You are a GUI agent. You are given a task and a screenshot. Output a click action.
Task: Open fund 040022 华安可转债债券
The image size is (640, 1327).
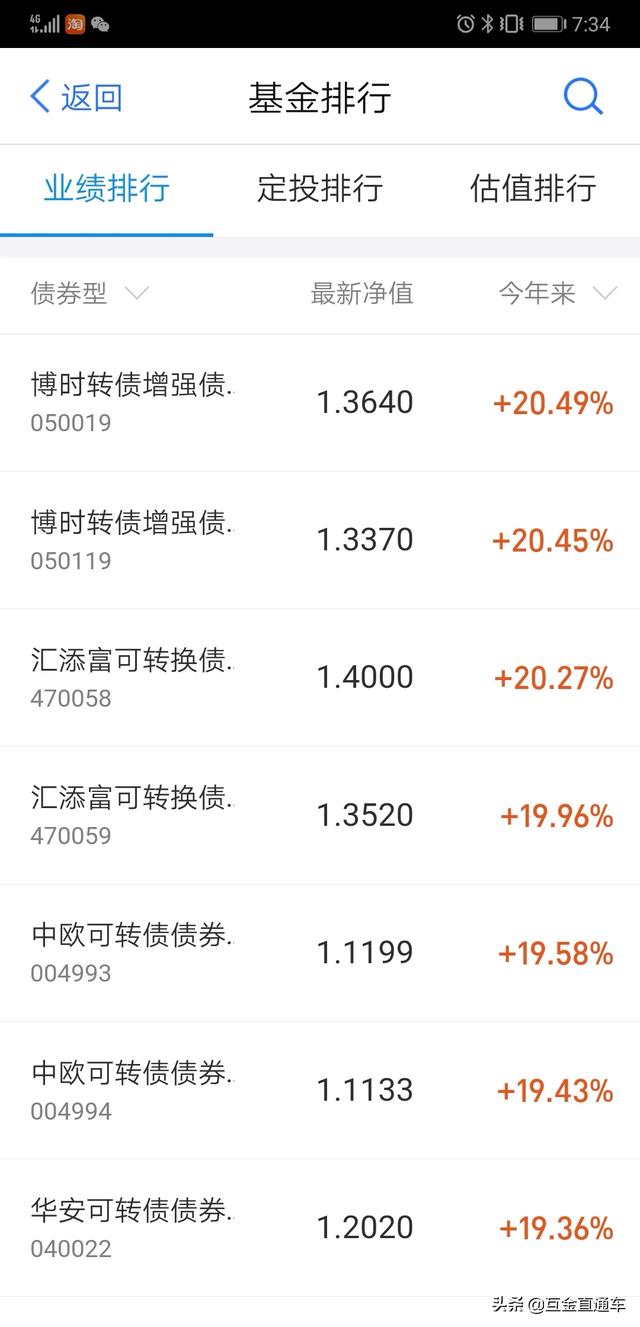320,1228
